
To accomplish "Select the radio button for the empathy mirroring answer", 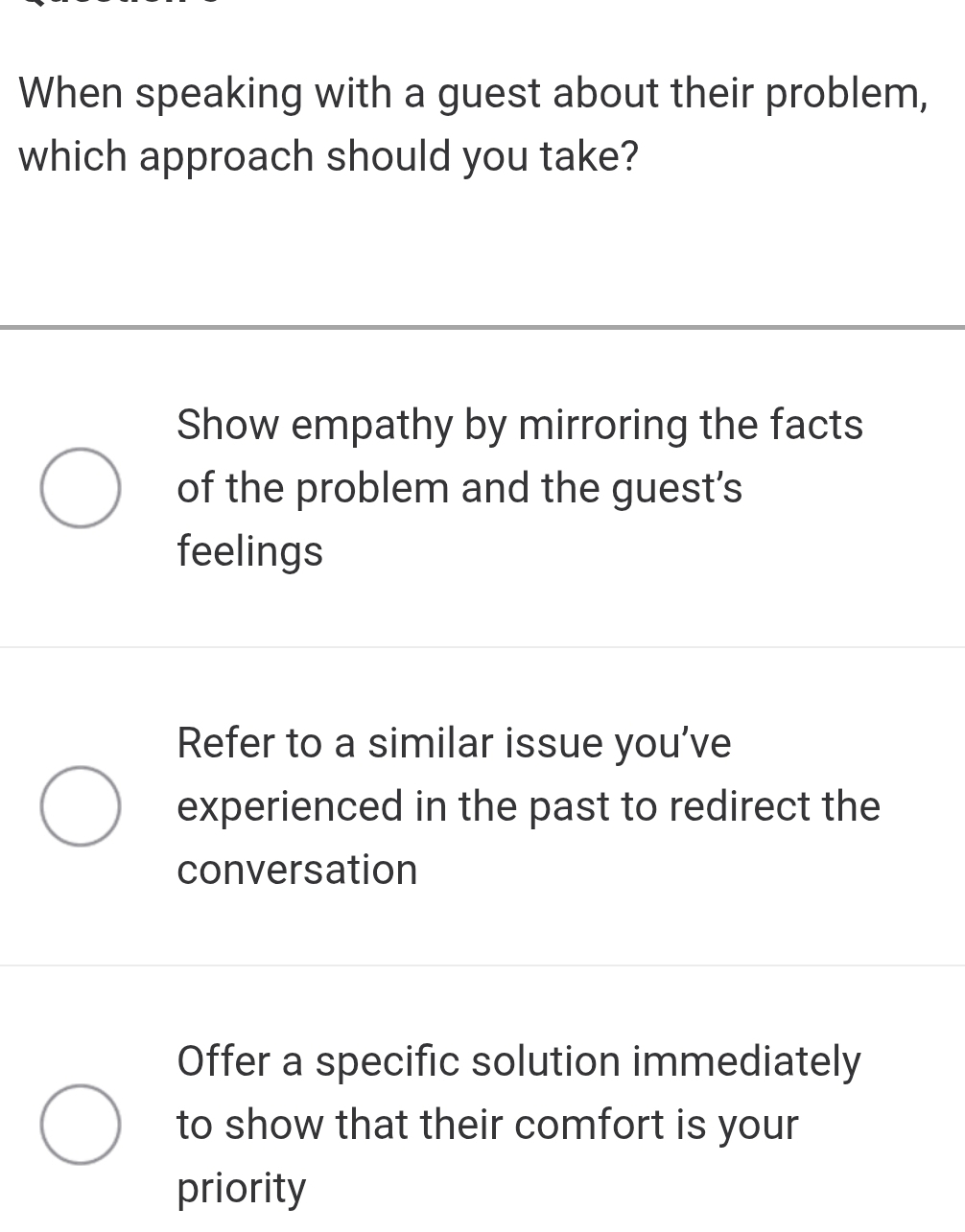I will 81,487.
